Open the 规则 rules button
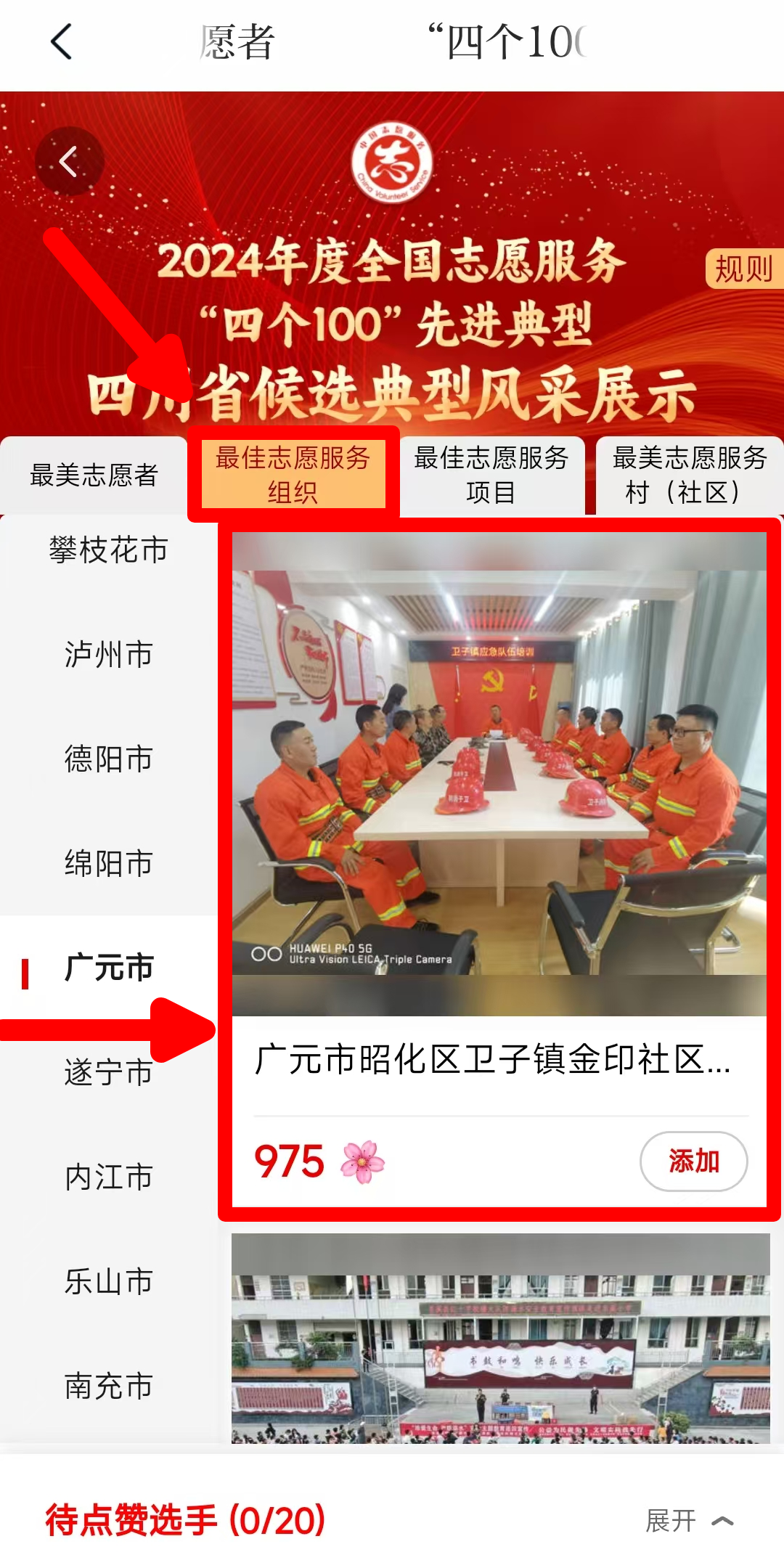Screen dimensions: 784x1568 [x=743, y=269]
